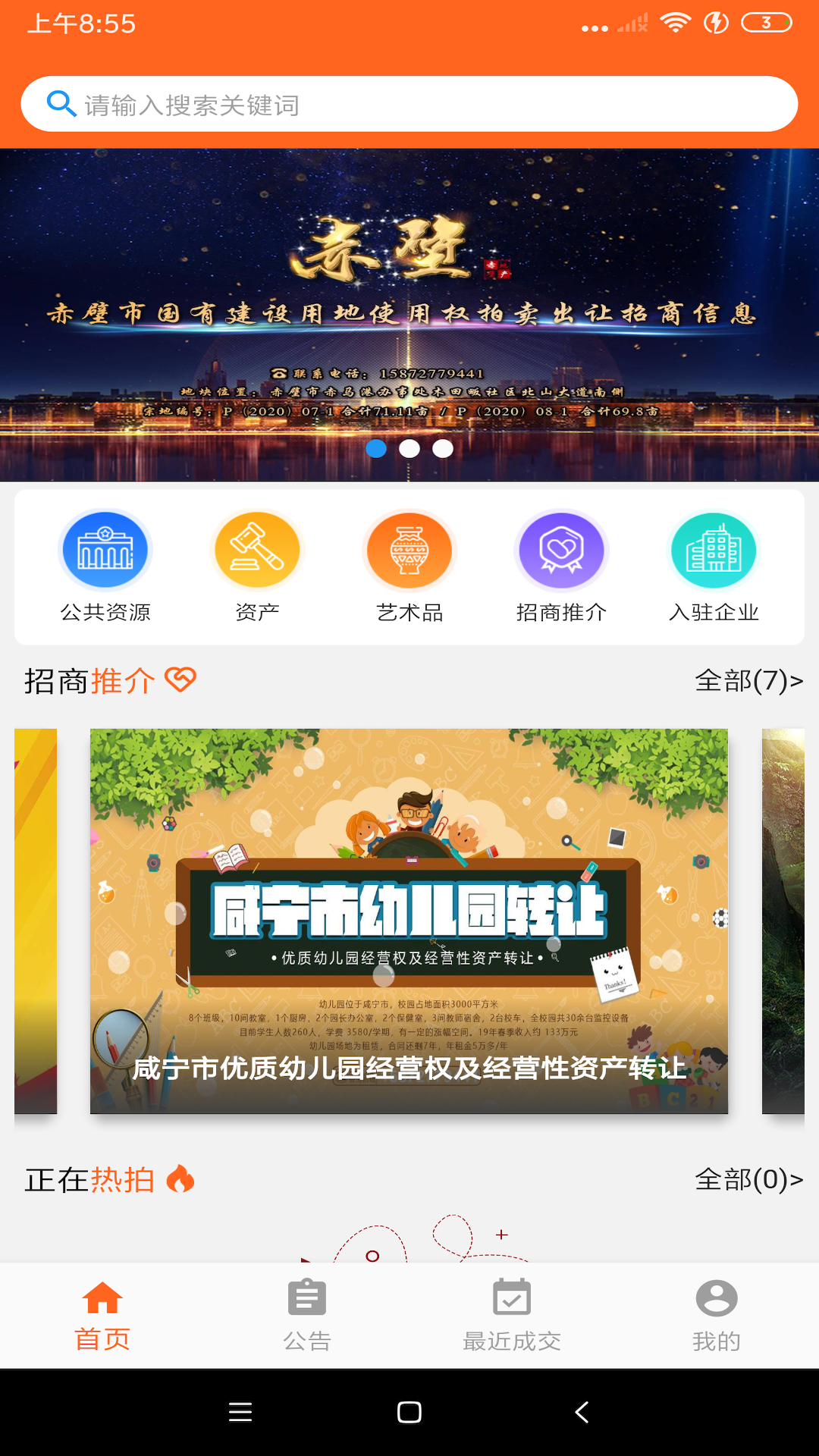819x1456 pixels.
Task: Select the third carousel indicator dot
Action: (442, 449)
